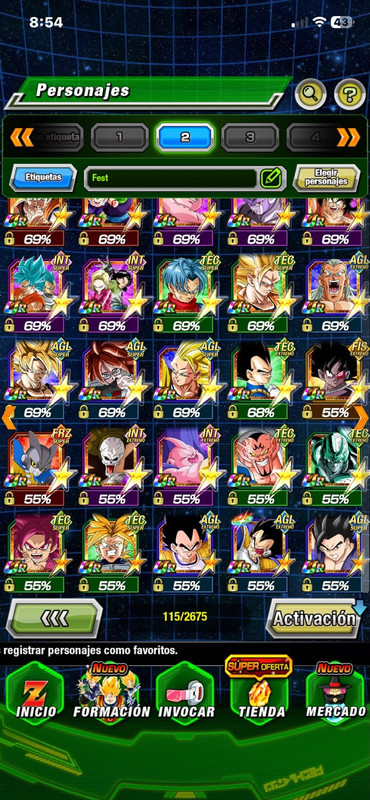Select the TEC Extremo character card at 68%

(261, 381)
